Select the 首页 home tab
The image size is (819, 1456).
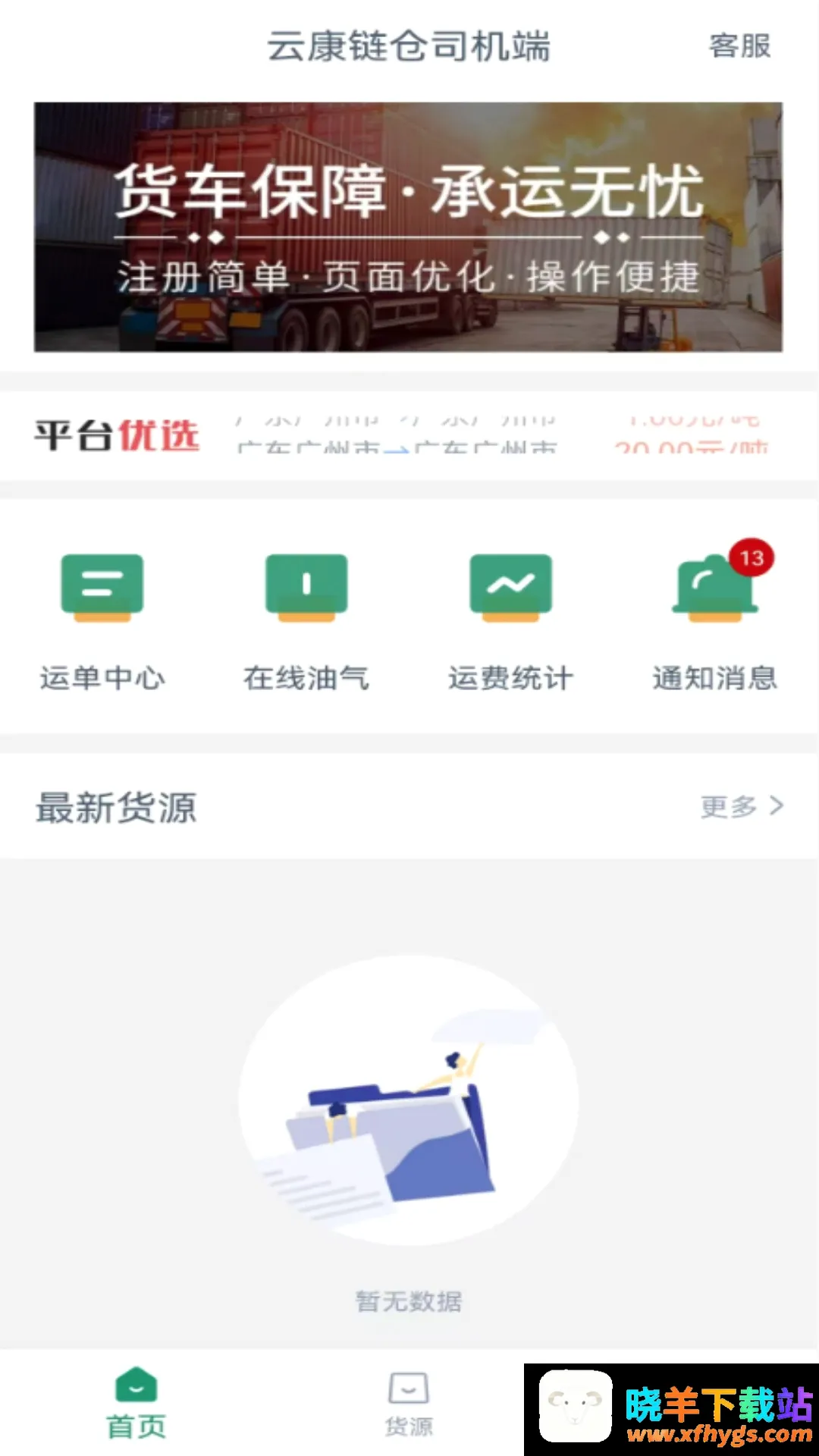point(136,1404)
